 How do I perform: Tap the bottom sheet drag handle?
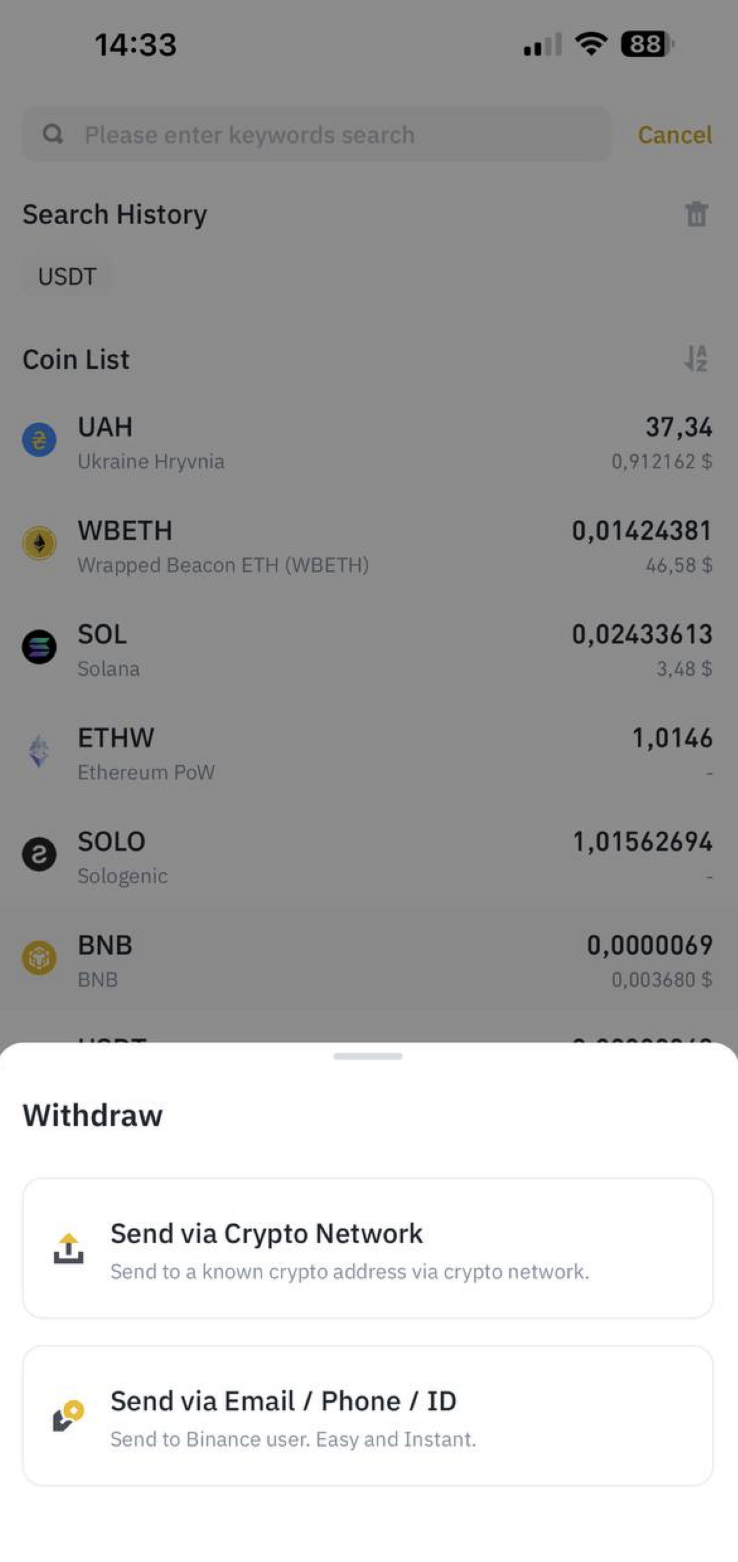368,1056
